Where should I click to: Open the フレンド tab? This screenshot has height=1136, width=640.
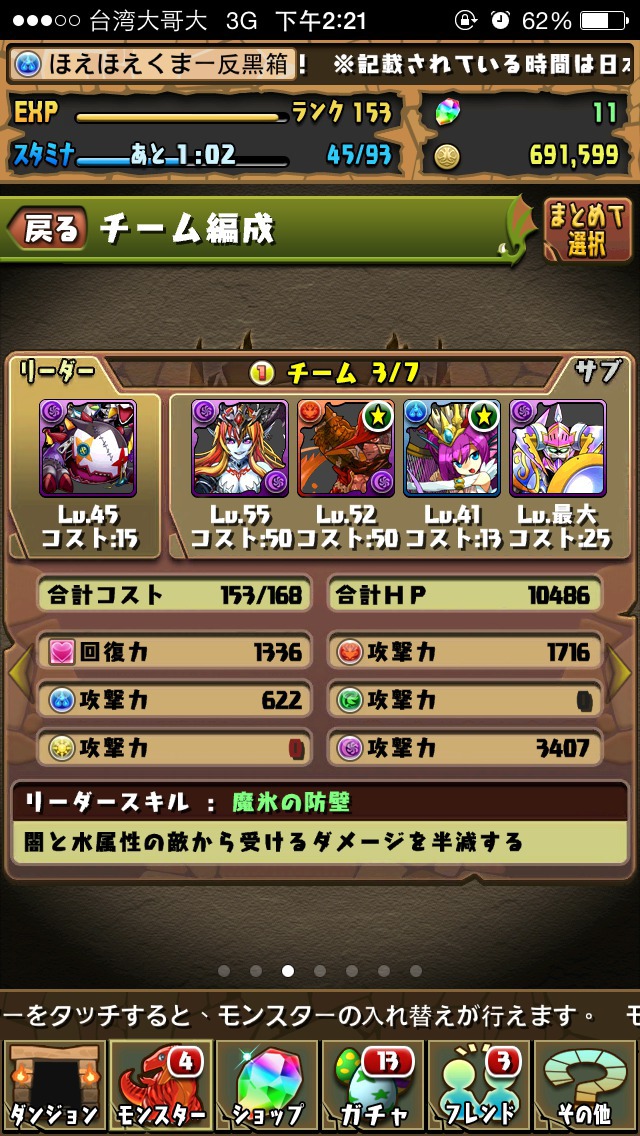(x=478, y=1085)
